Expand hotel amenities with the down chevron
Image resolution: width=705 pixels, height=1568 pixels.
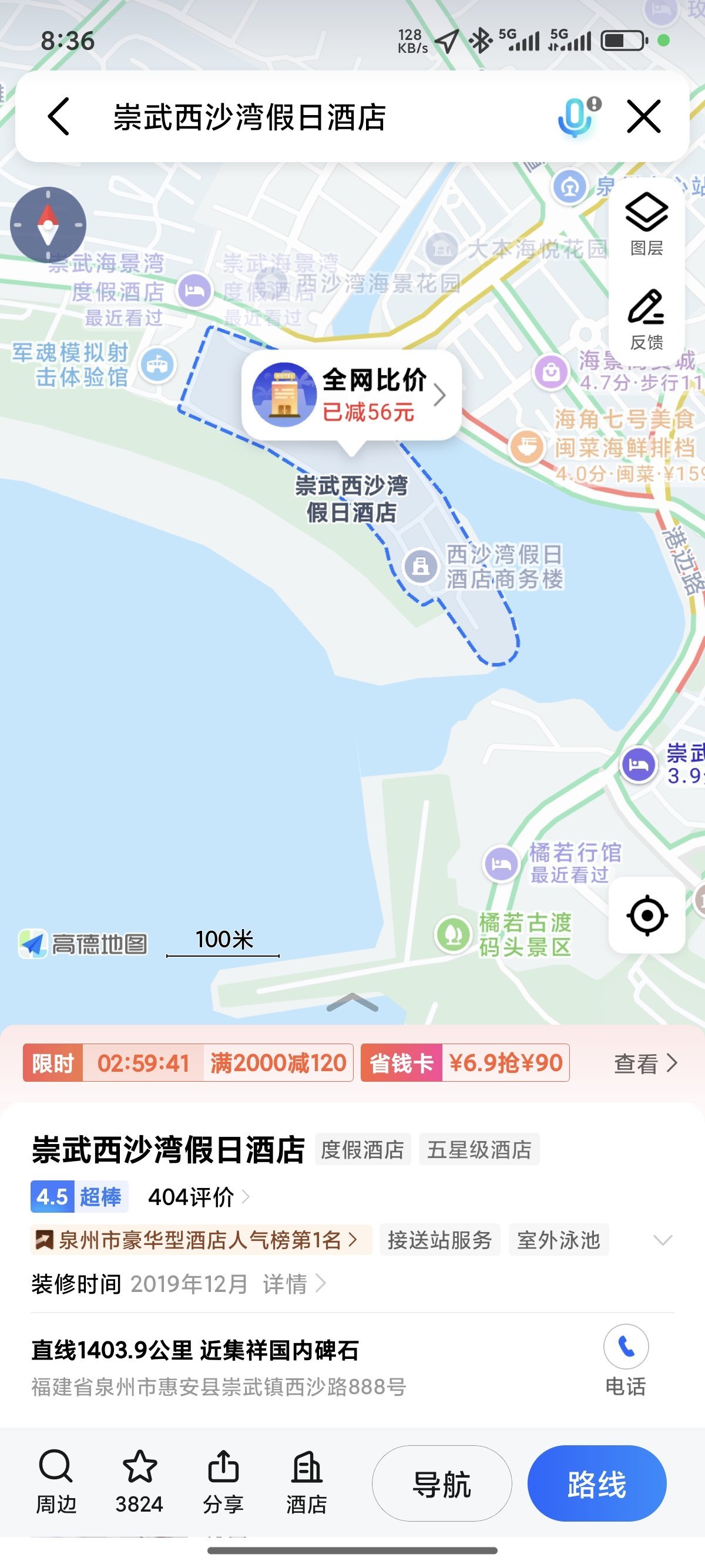point(662,1240)
